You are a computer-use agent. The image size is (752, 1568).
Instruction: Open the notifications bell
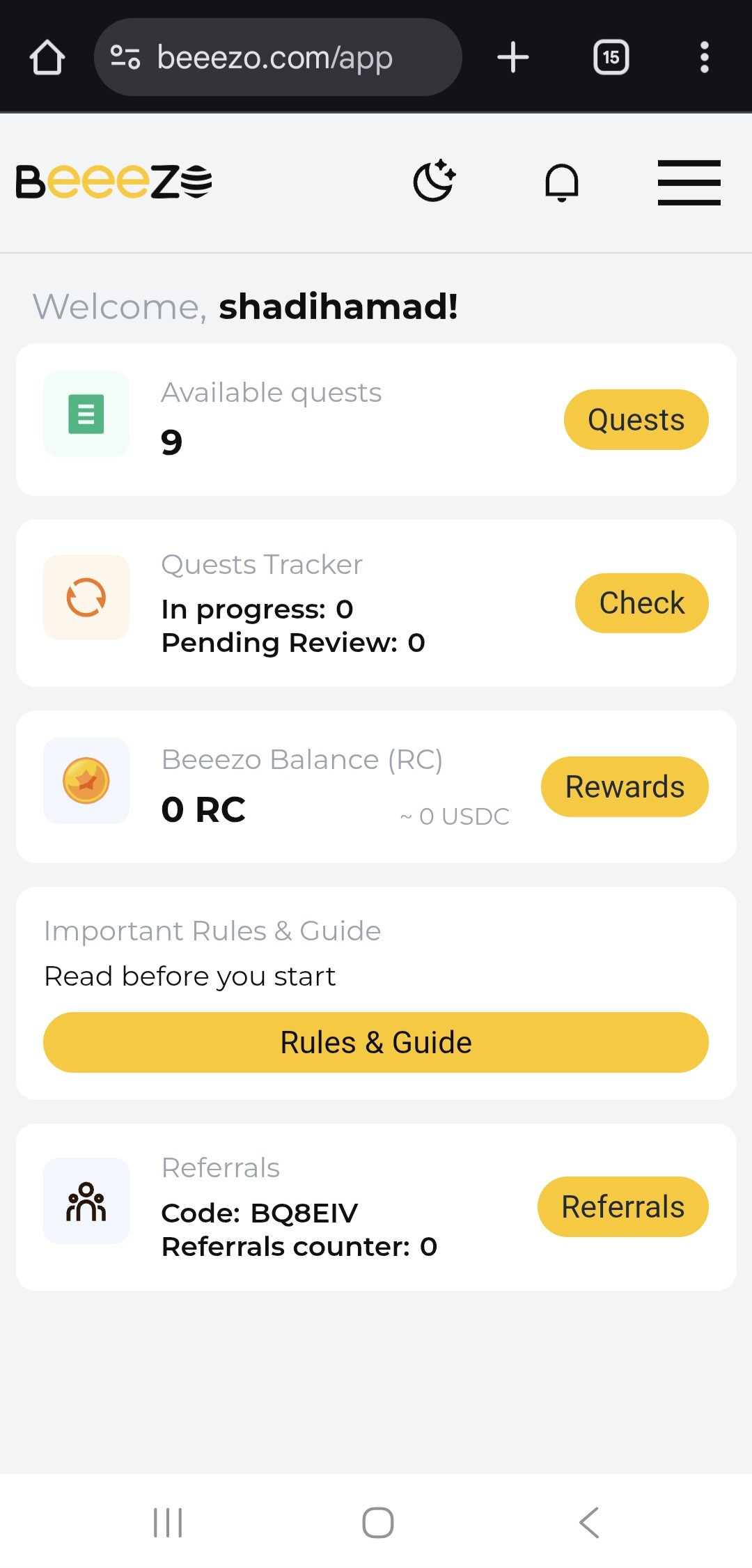pyautogui.click(x=561, y=183)
